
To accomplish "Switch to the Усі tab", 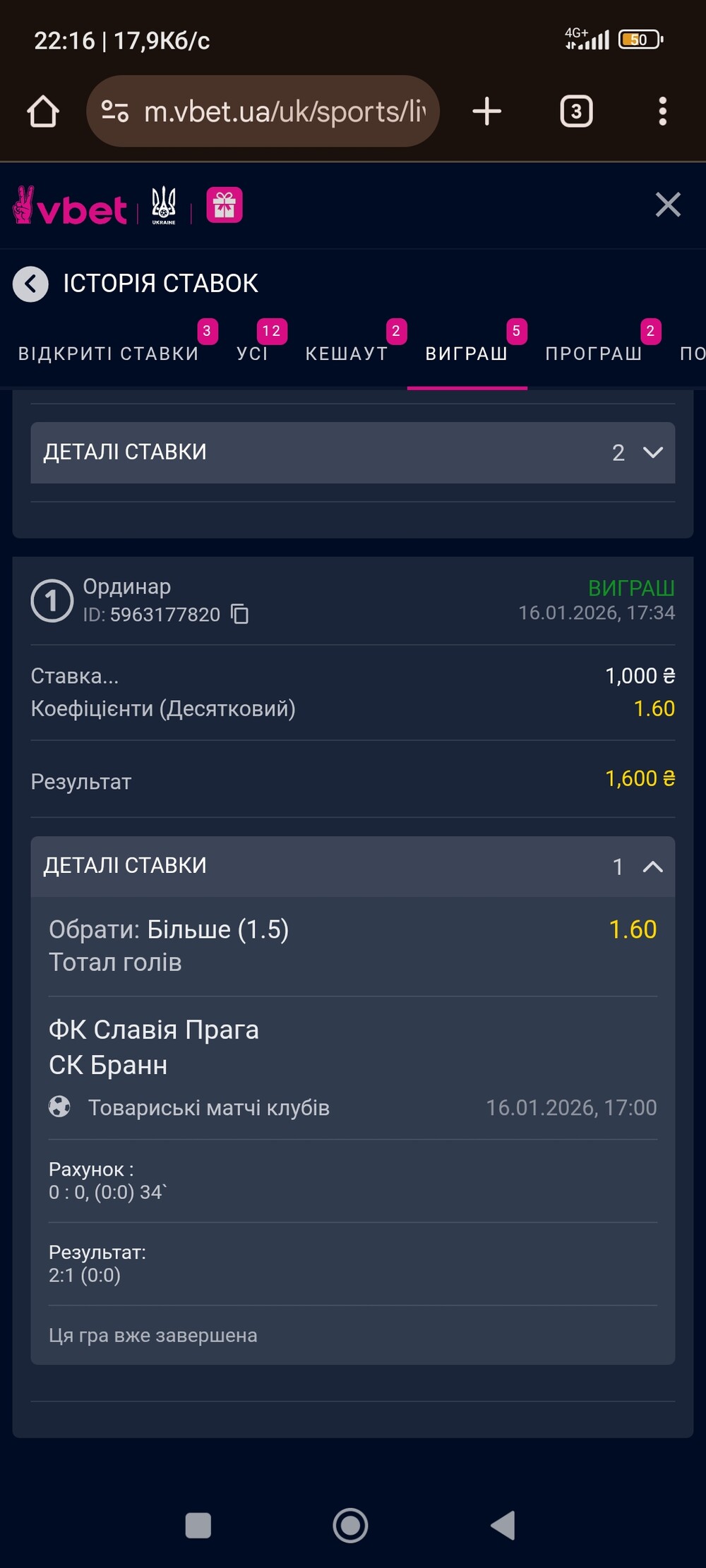I will (x=253, y=353).
